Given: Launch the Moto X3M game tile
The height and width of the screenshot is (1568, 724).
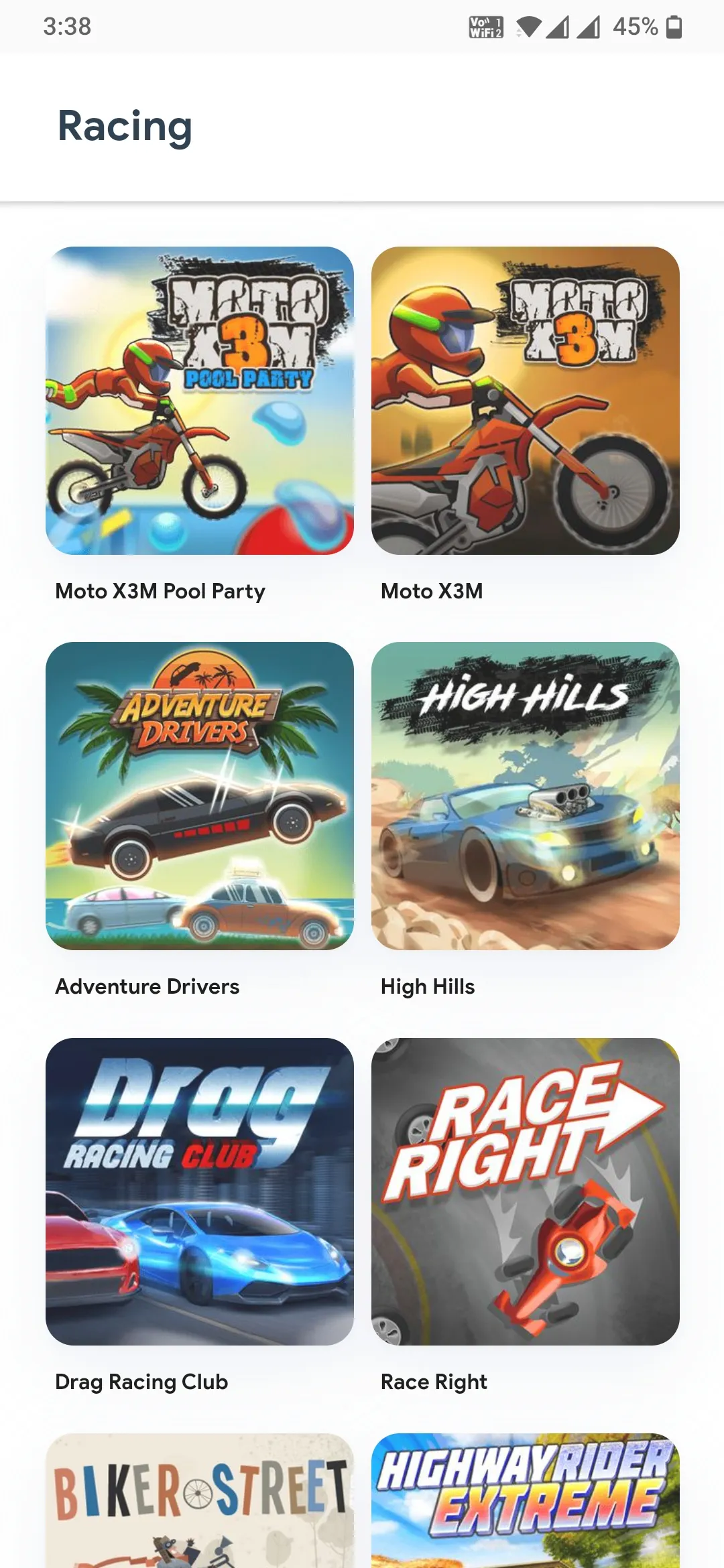Looking at the screenshot, I should click(526, 401).
